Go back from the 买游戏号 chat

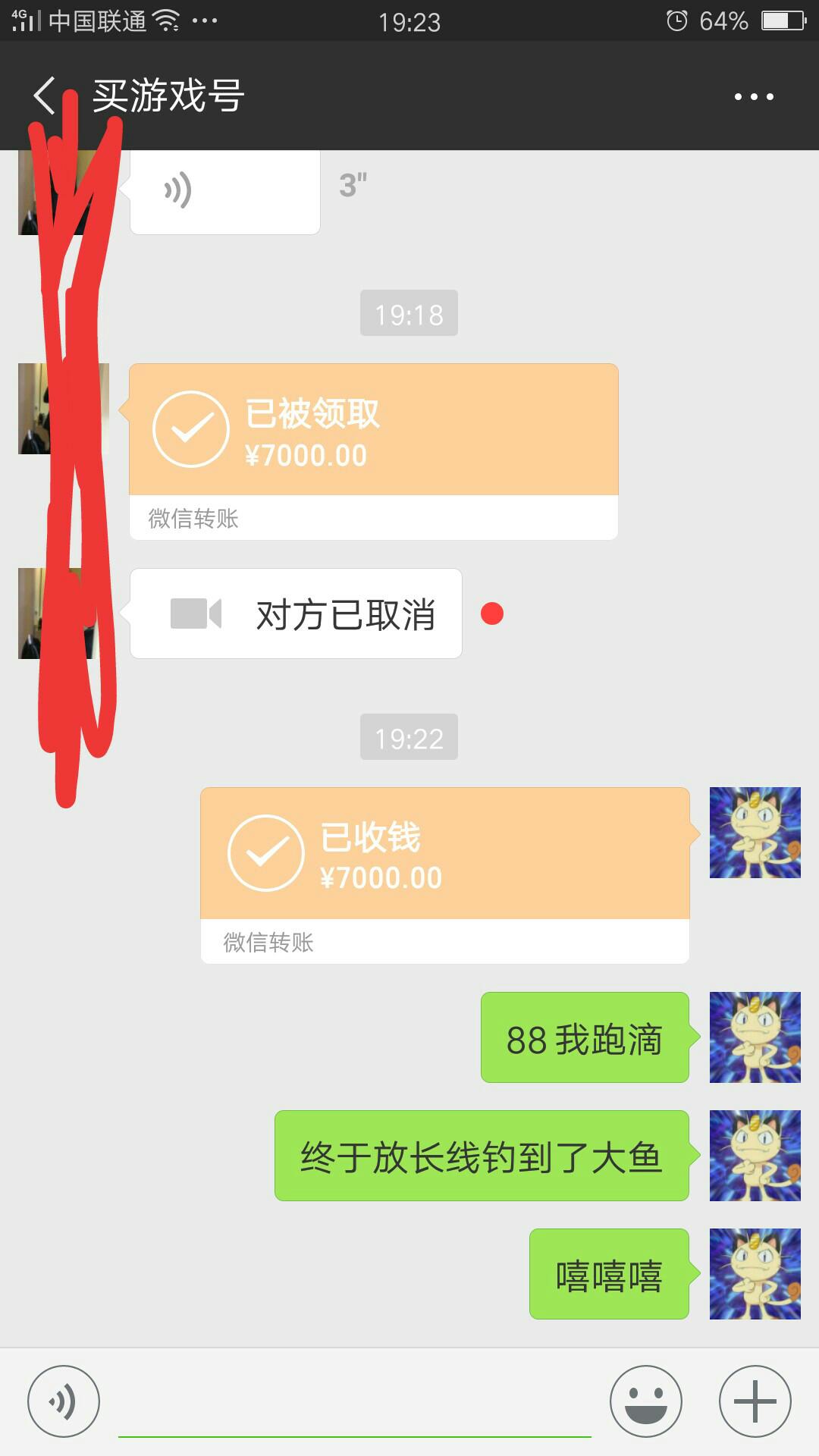tap(44, 96)
